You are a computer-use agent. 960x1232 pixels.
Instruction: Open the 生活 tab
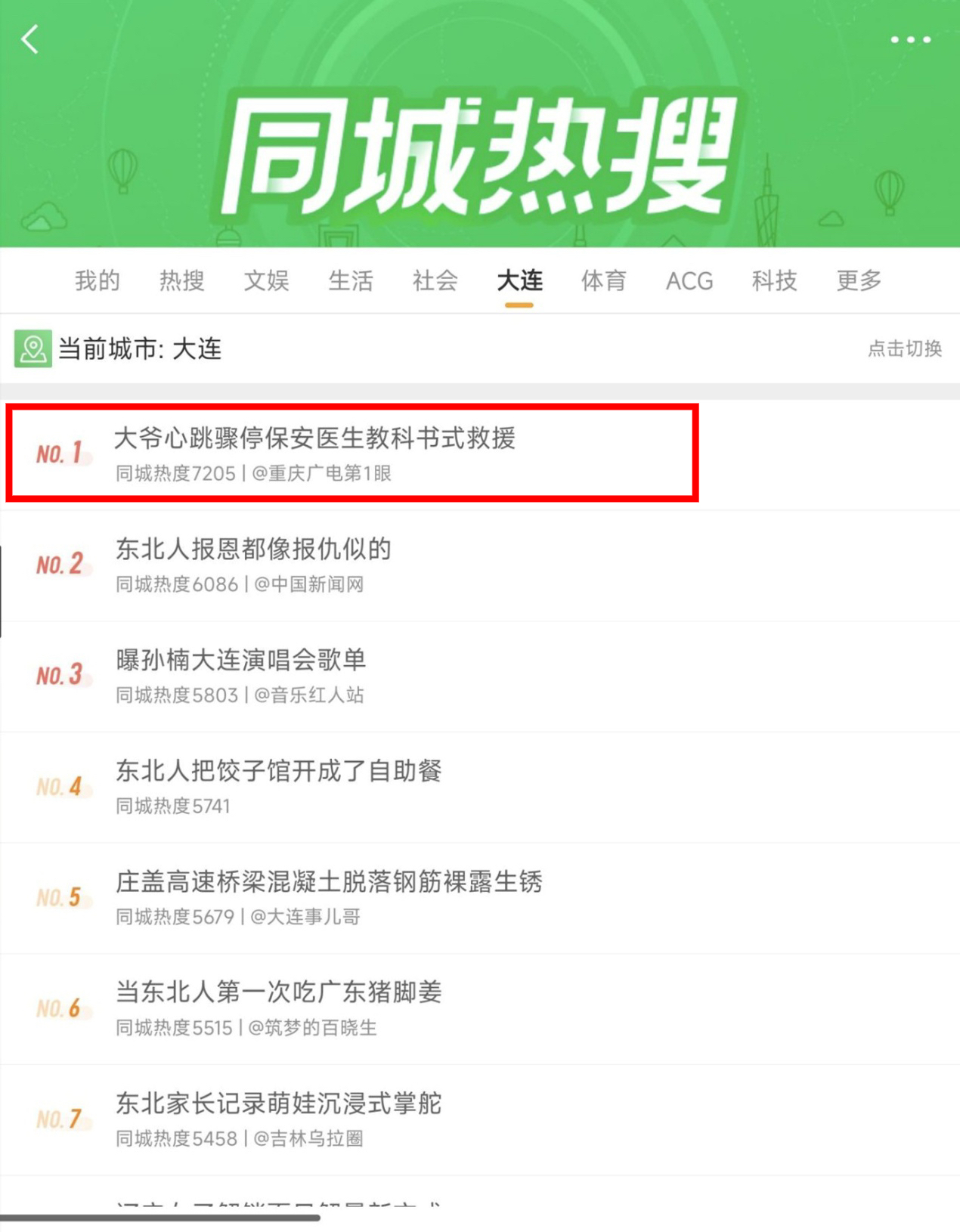(351, 280)
